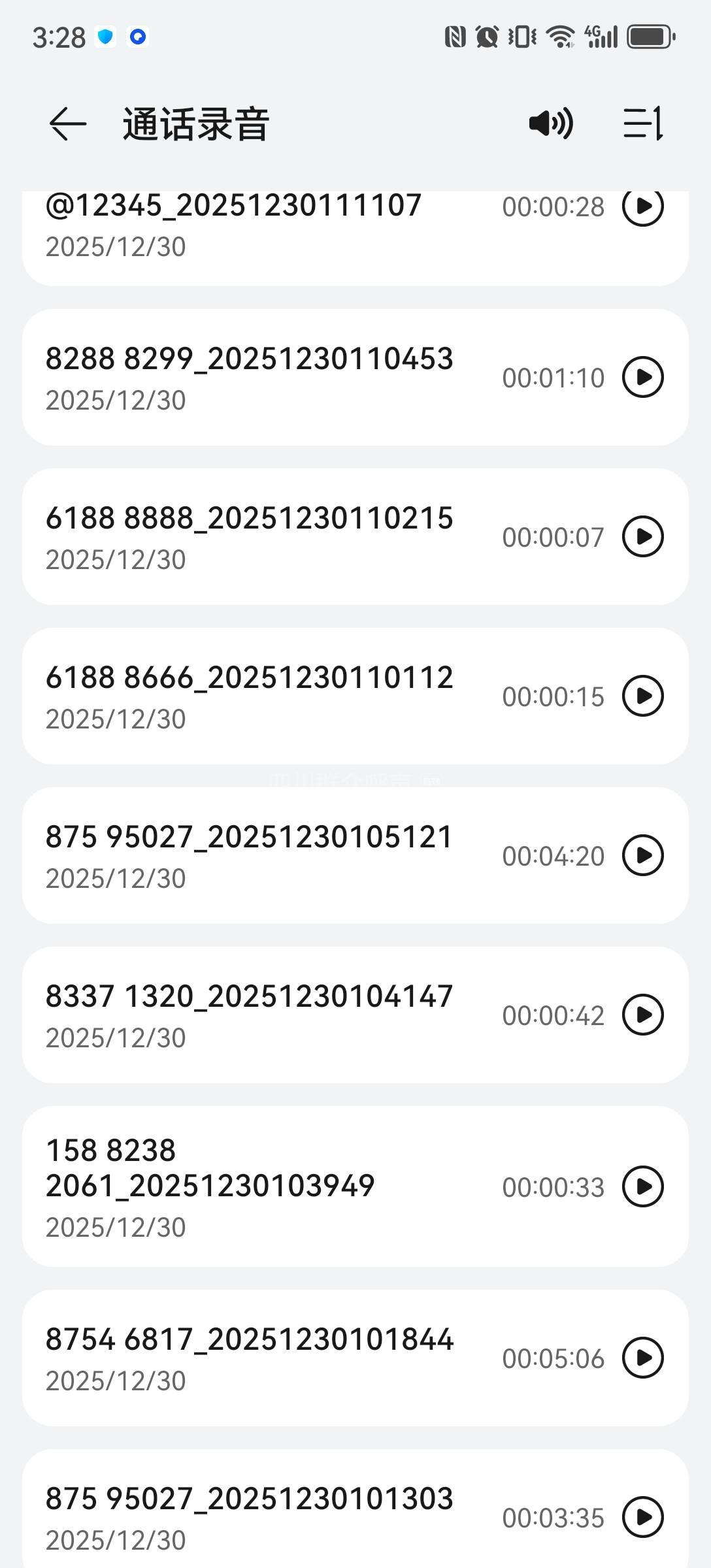
Task: Open the sort order icon
Action: [x=643, y=123]
